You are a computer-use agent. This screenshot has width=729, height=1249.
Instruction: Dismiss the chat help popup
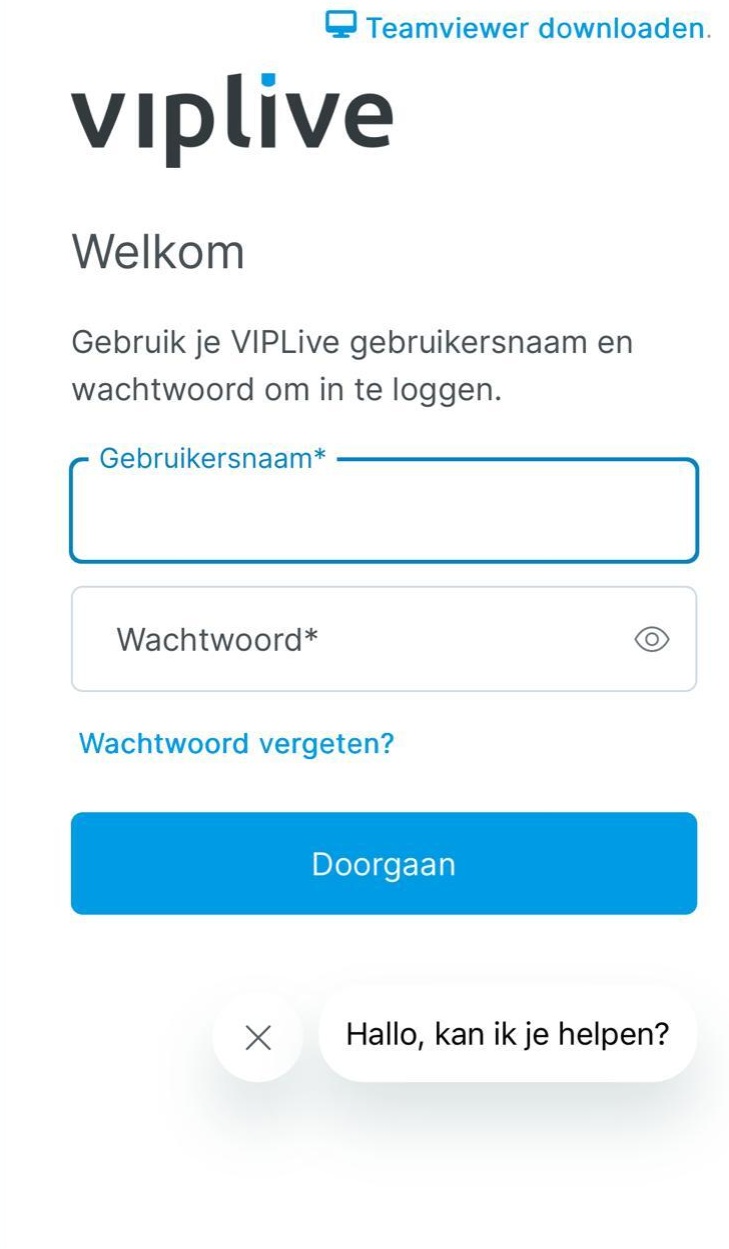coord(258,1038)
